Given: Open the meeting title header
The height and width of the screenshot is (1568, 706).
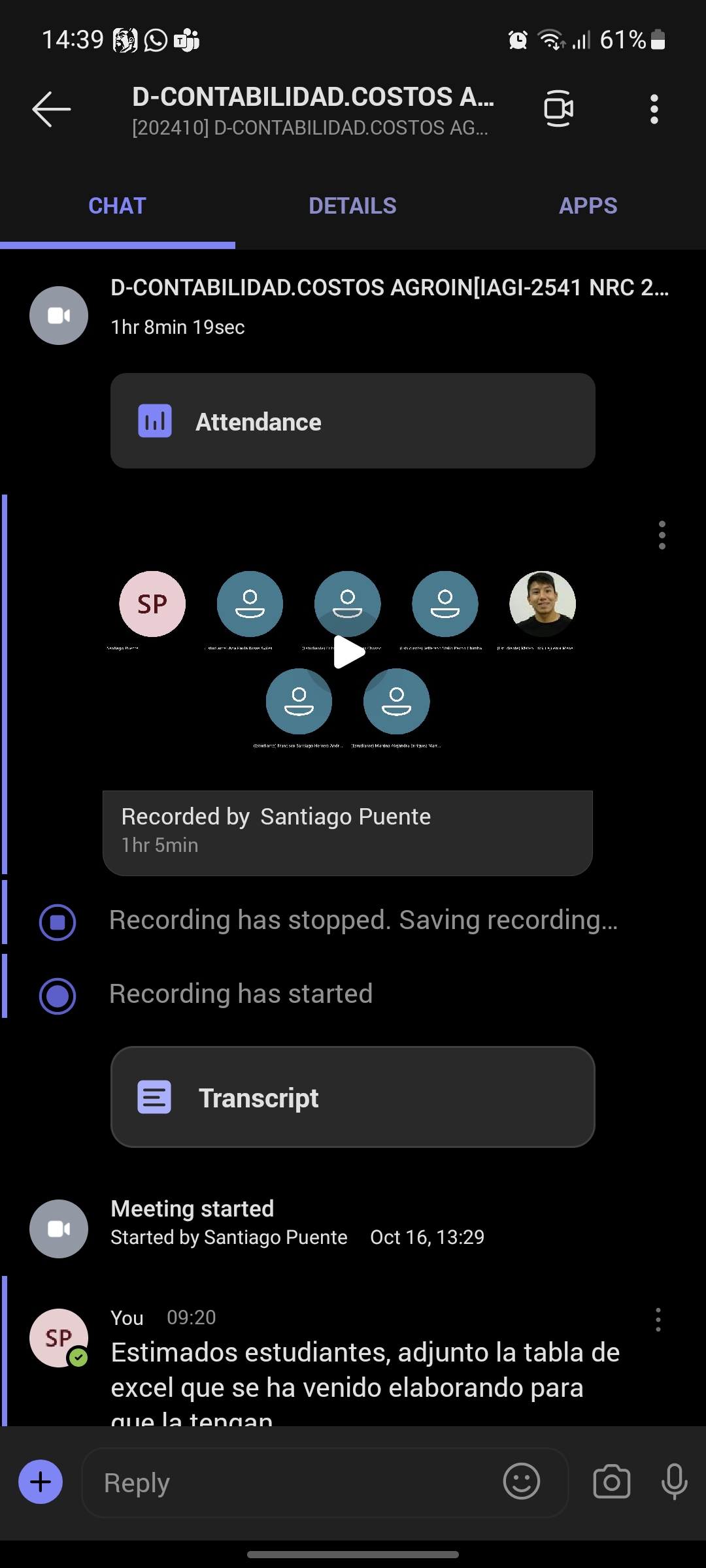Looking at the screenshot, I should [x=312, y=109].
